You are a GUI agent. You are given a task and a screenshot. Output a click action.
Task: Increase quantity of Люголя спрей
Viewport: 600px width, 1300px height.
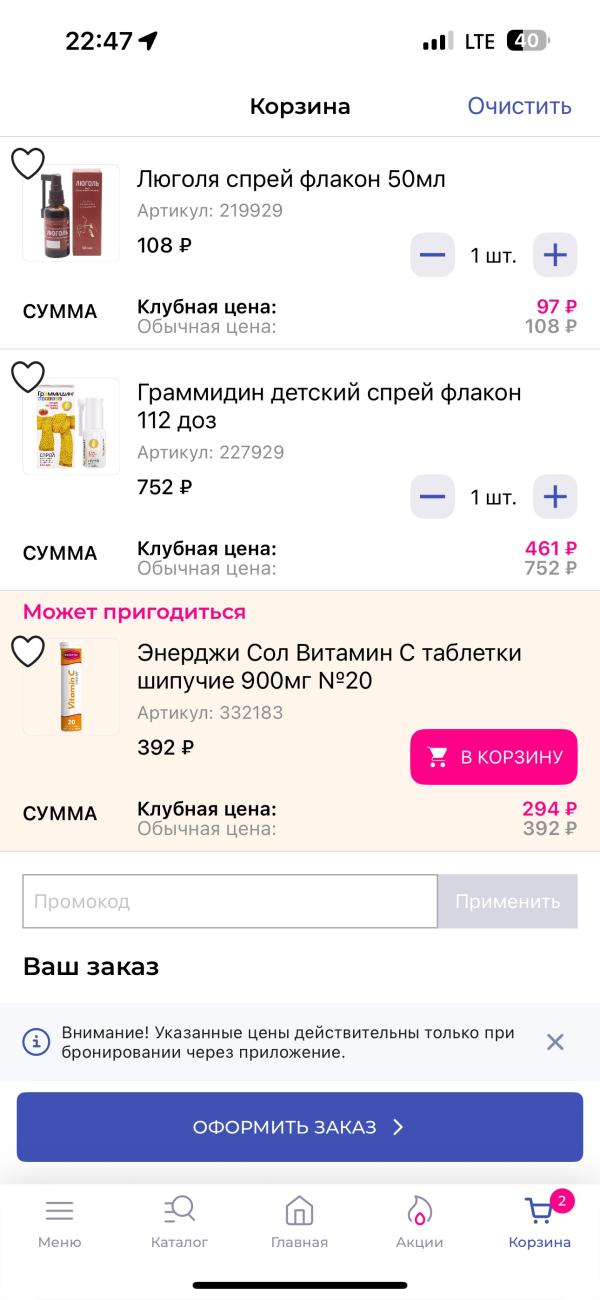coord(555,255)
